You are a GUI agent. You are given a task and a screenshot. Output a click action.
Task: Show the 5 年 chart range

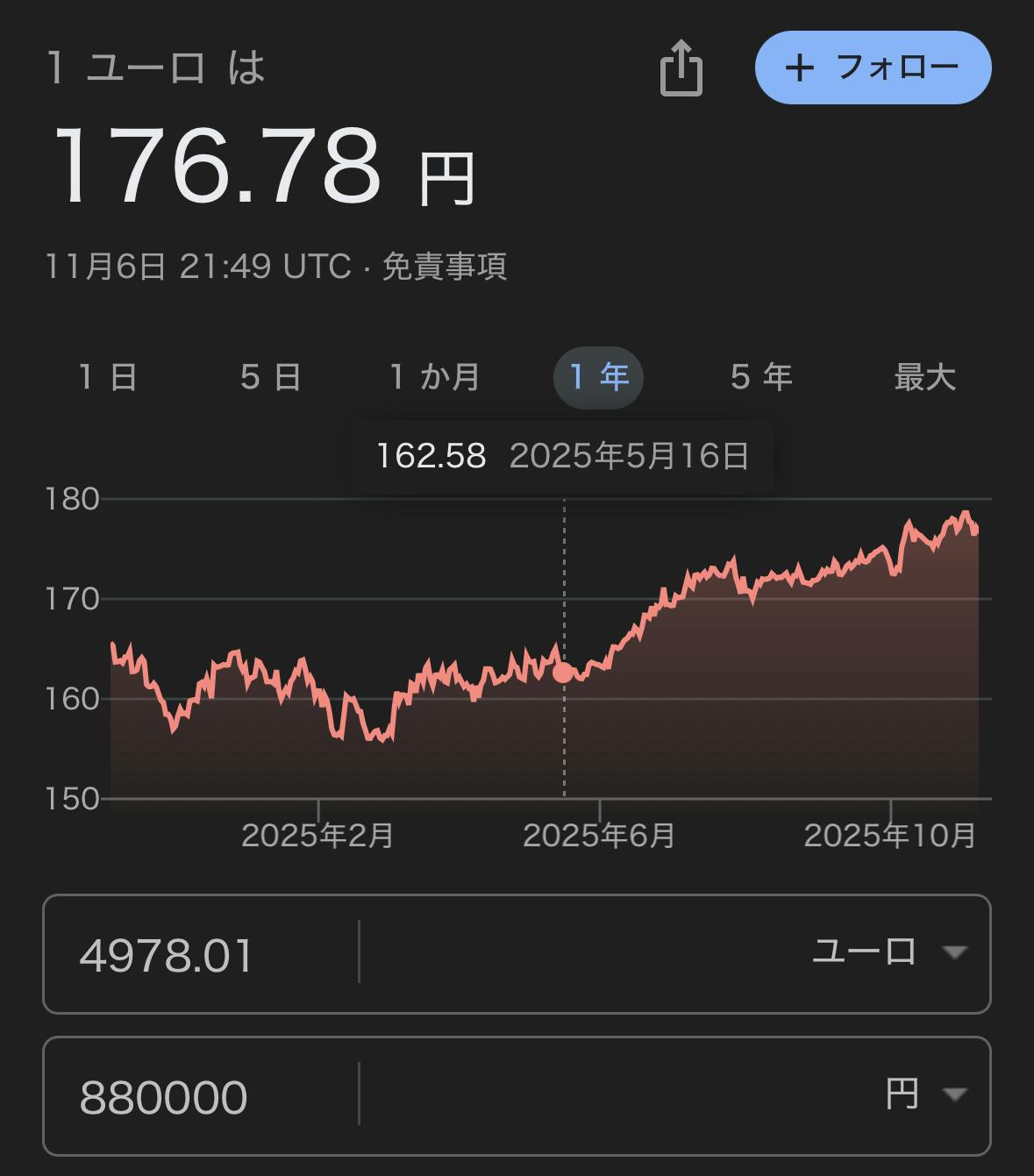761,377
